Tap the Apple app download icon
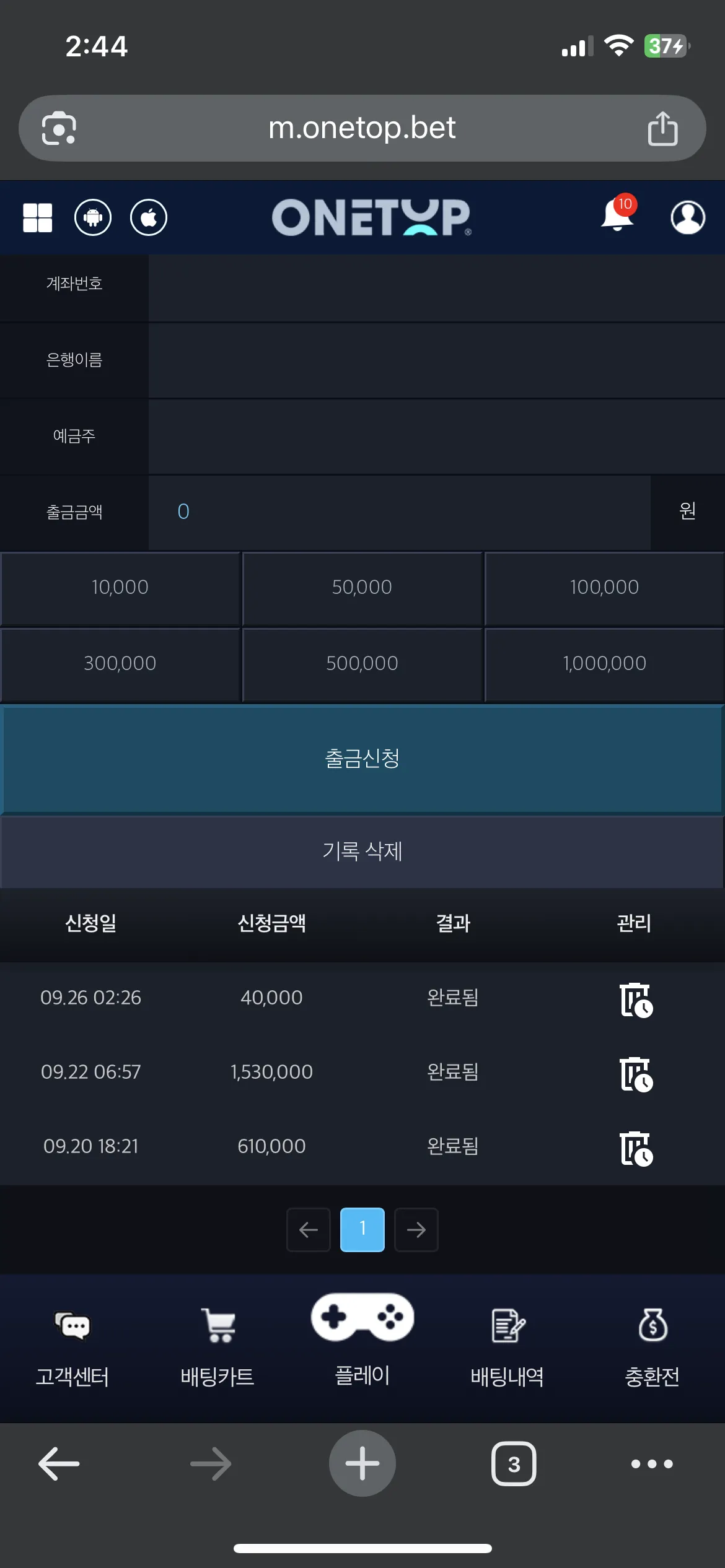725x1568 pixels. point(149,218)
